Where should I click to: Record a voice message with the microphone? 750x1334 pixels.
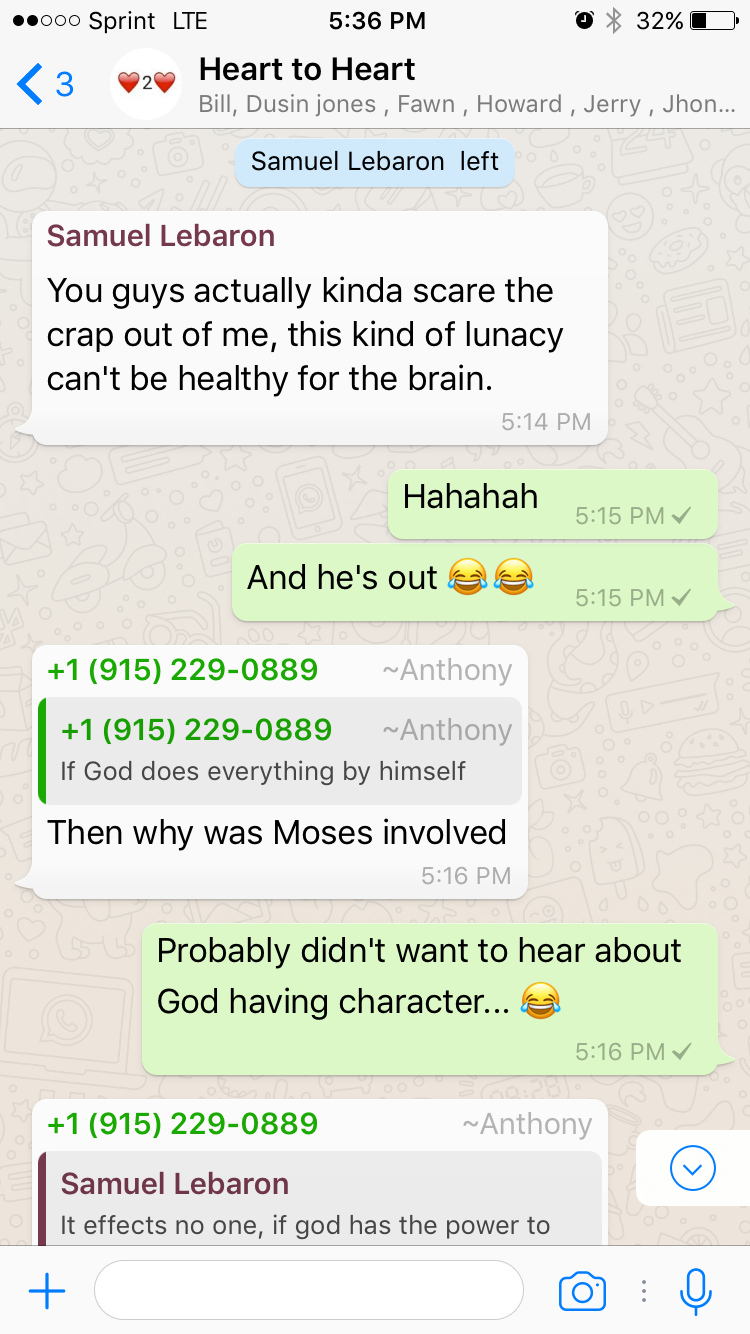click(x=696, y=1291)
